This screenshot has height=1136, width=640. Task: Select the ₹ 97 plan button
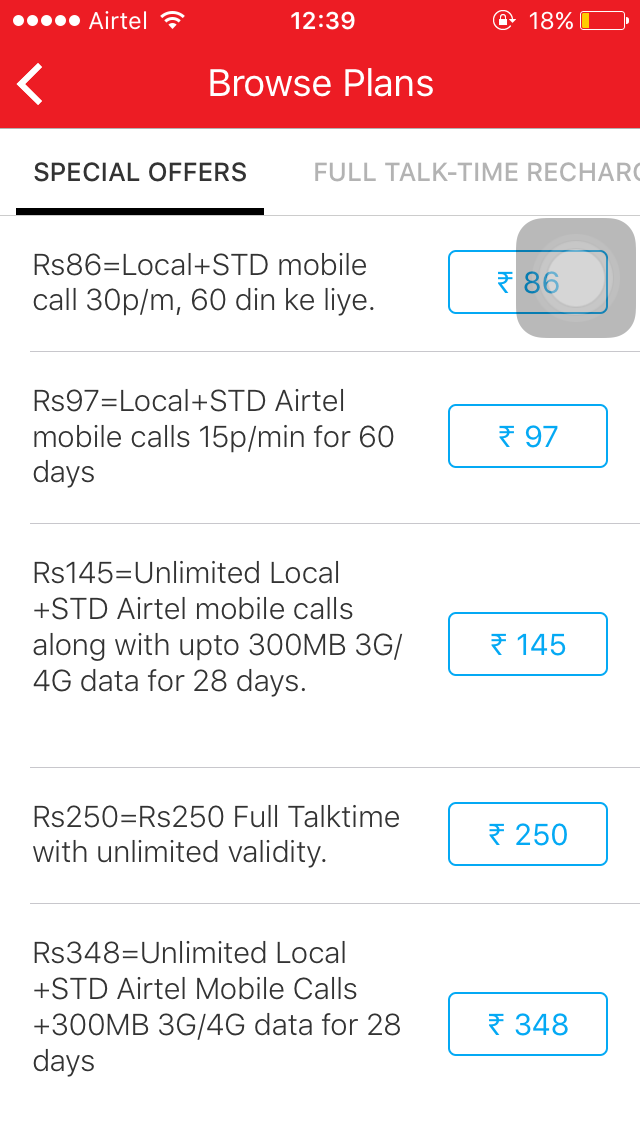coord(527,436)
